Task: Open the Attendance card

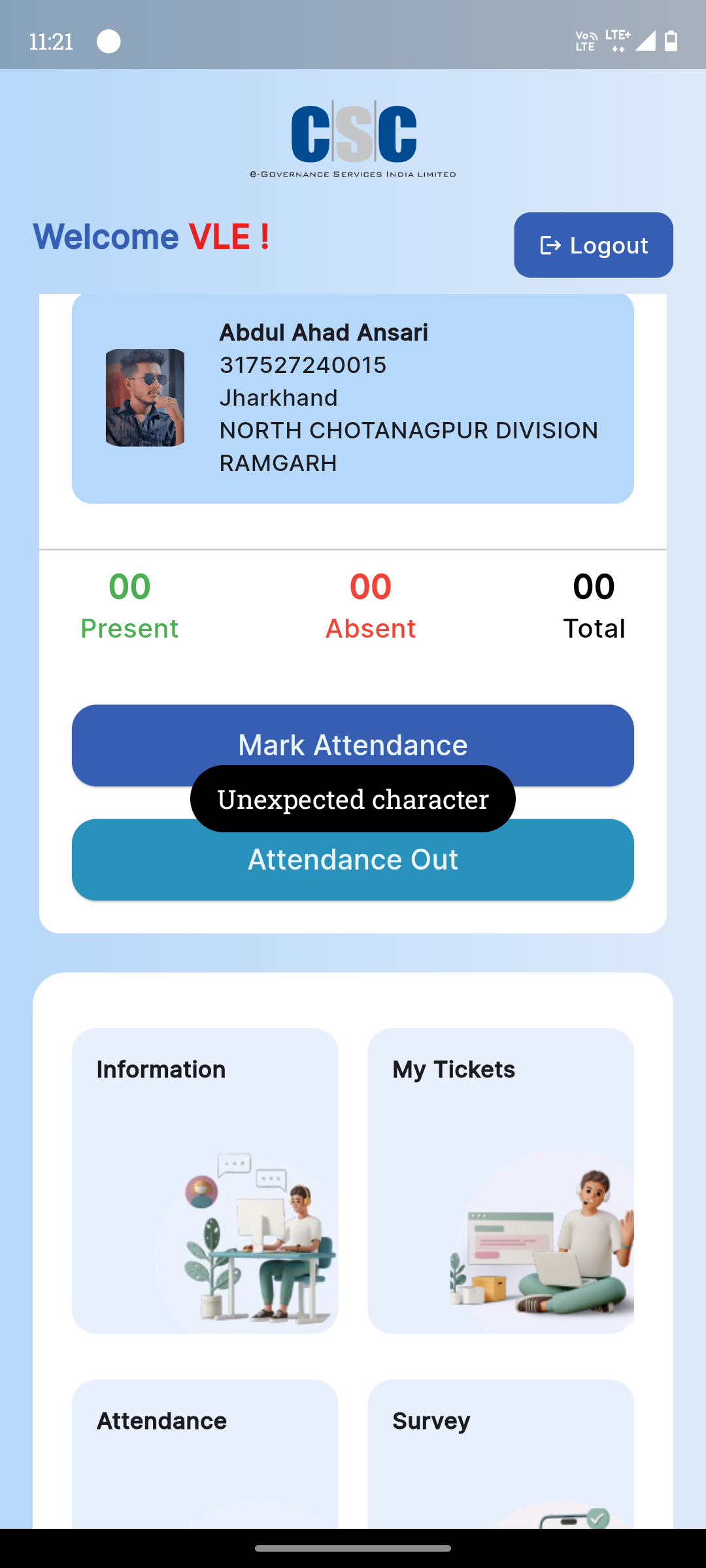Action: (x=205, y=1454)
